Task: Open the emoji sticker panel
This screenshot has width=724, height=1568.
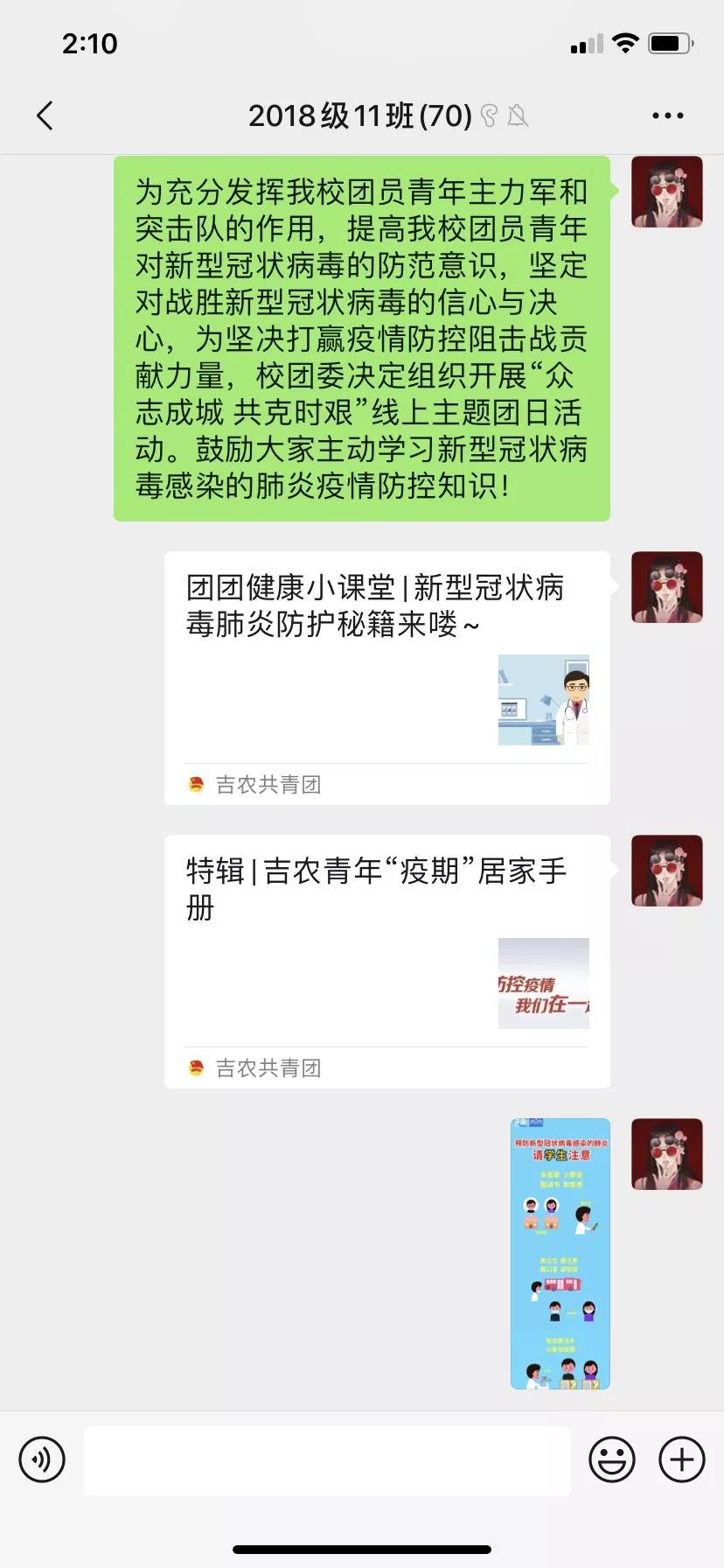Action: tap(612, 1459)
